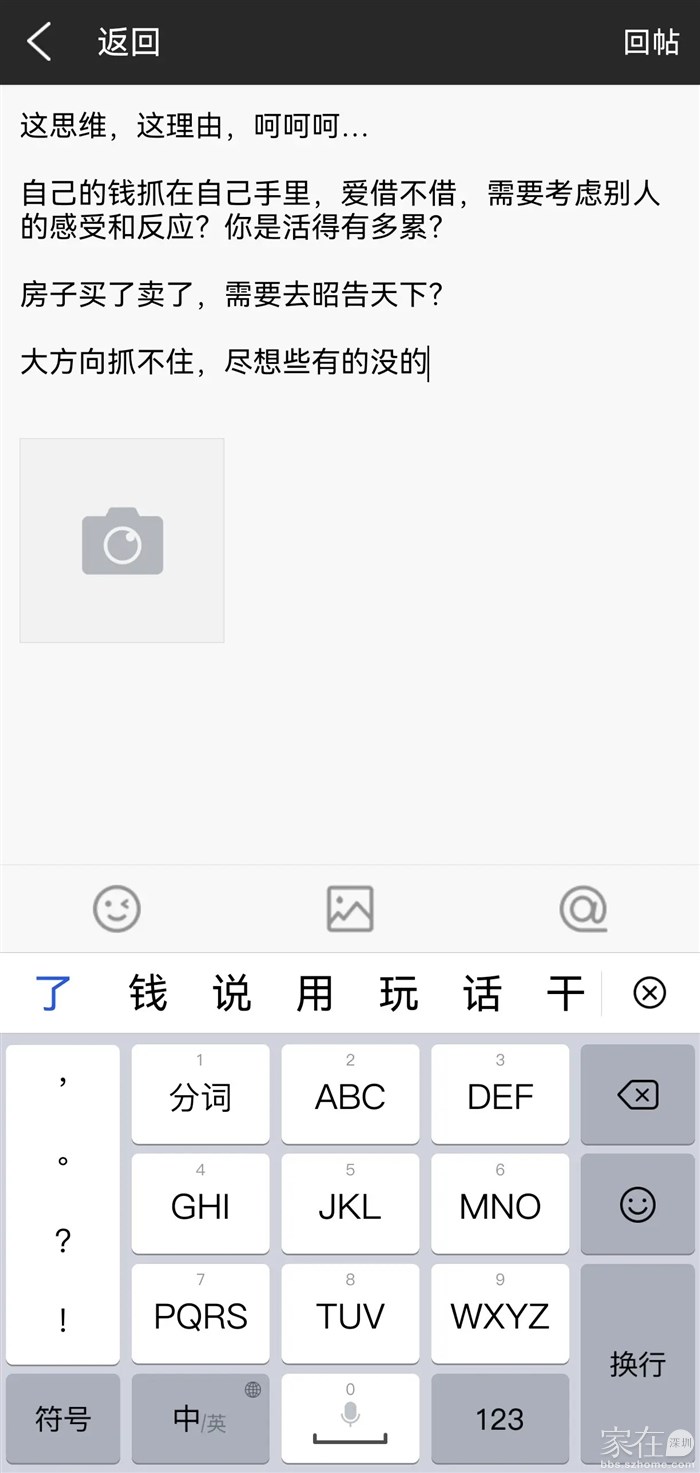This screenshot has height=1473, width=700.
Task: Insert an image from the gallery icon
Action: pos(350,909)
